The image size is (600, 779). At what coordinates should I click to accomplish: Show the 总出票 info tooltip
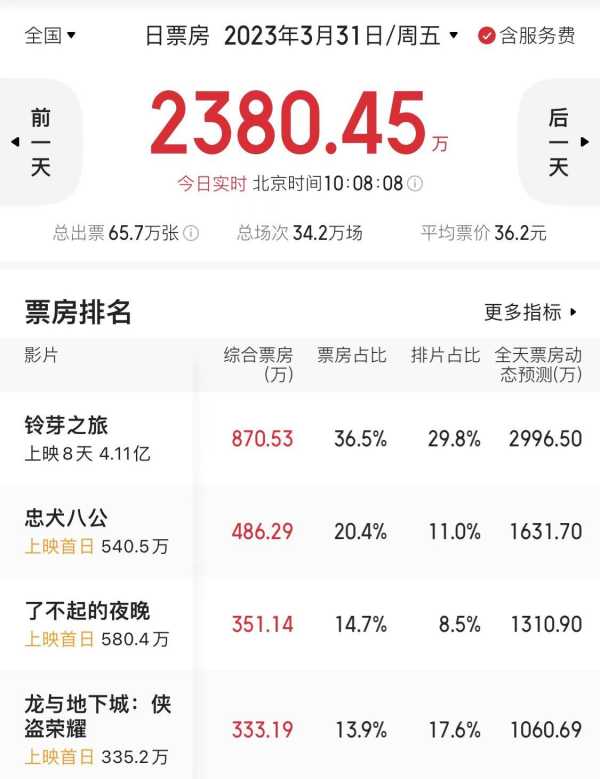coord(191,234)
